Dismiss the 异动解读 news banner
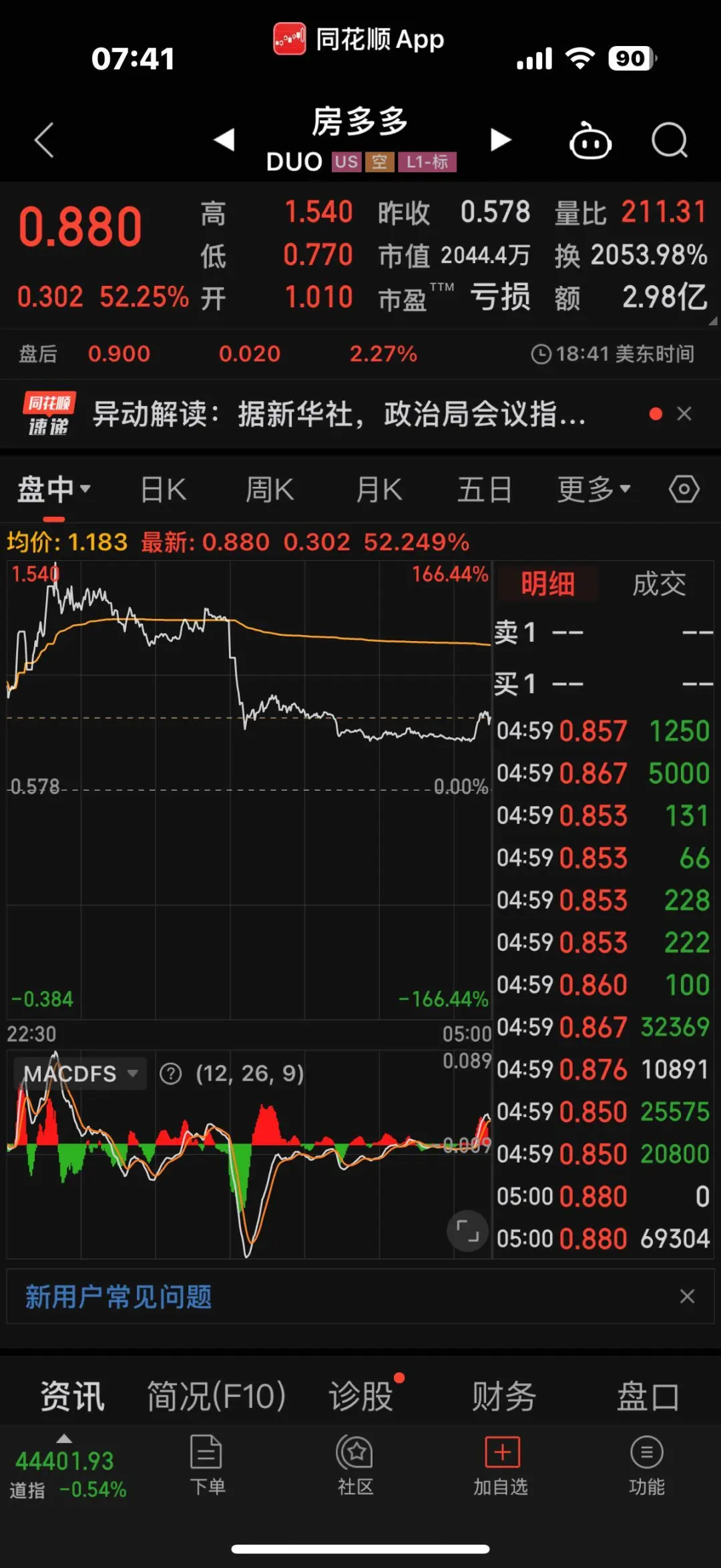The width and height of the screenshot is (721, 1568). 684,414
